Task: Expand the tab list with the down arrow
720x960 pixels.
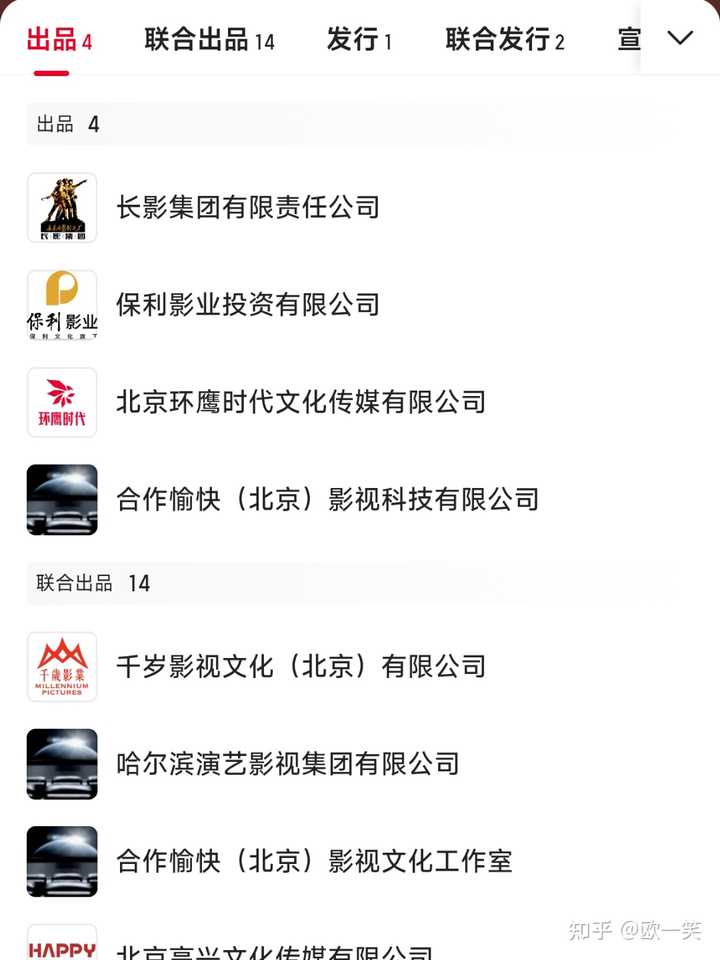Action: click(x=680, y=38)
